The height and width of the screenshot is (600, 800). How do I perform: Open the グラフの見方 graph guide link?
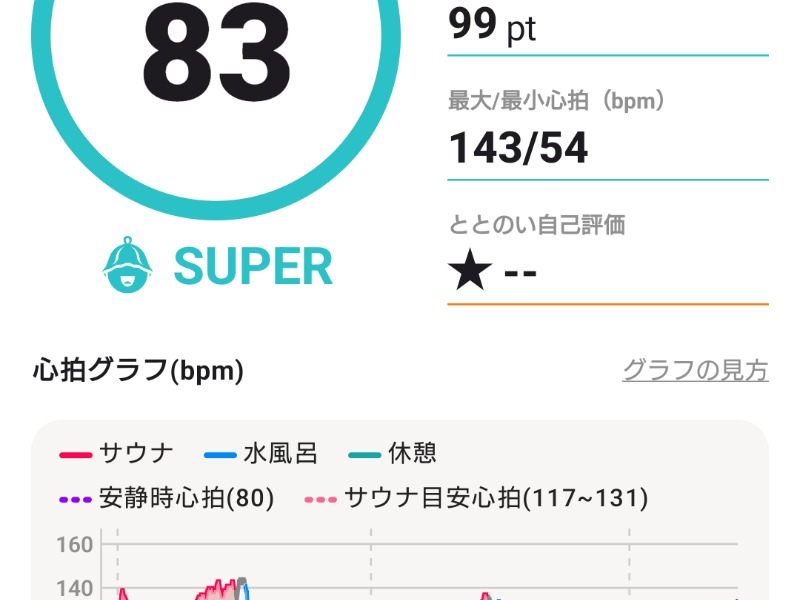coord(695,371)
